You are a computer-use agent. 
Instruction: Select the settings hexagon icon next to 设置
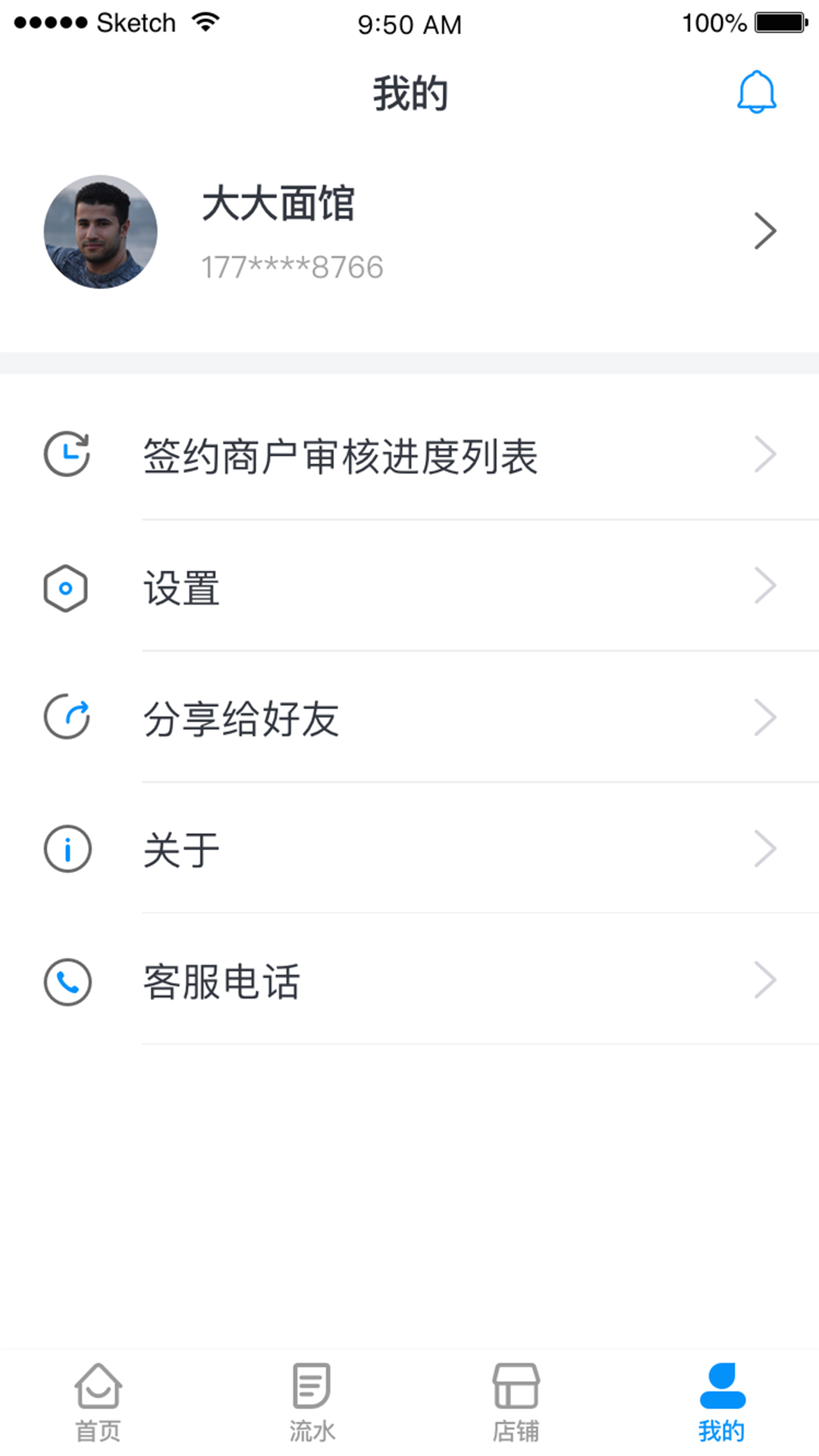click(x=67, y=586)
